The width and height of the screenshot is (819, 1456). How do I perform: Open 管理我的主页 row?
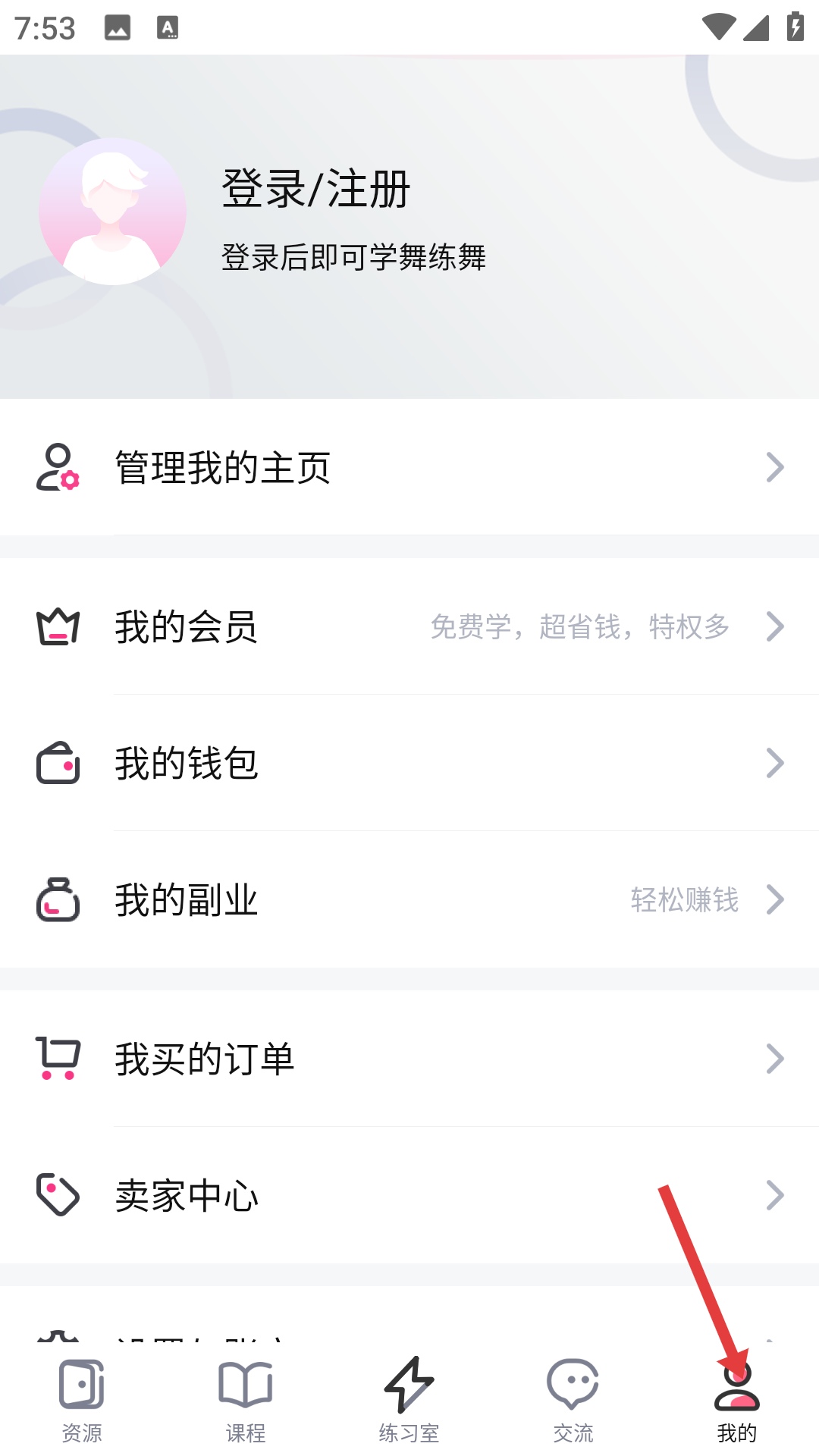(409, 467)
